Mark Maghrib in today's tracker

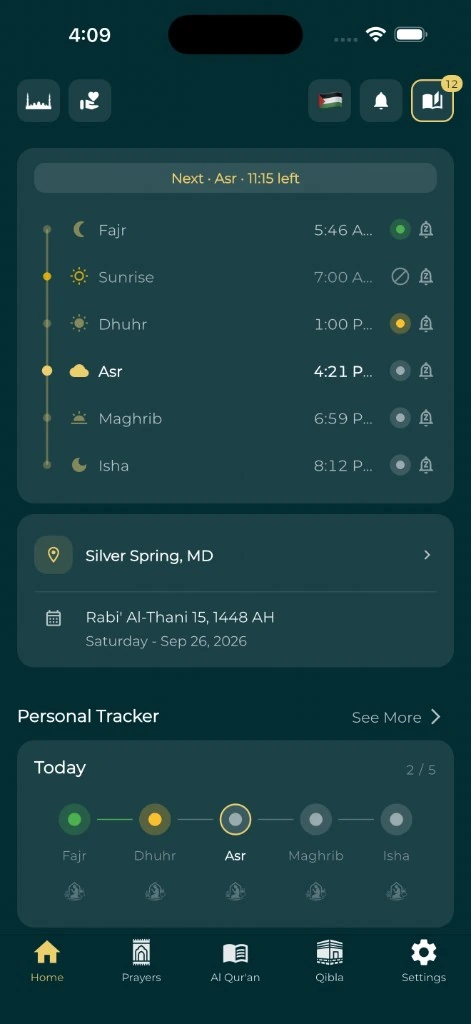tap(316, 819)
